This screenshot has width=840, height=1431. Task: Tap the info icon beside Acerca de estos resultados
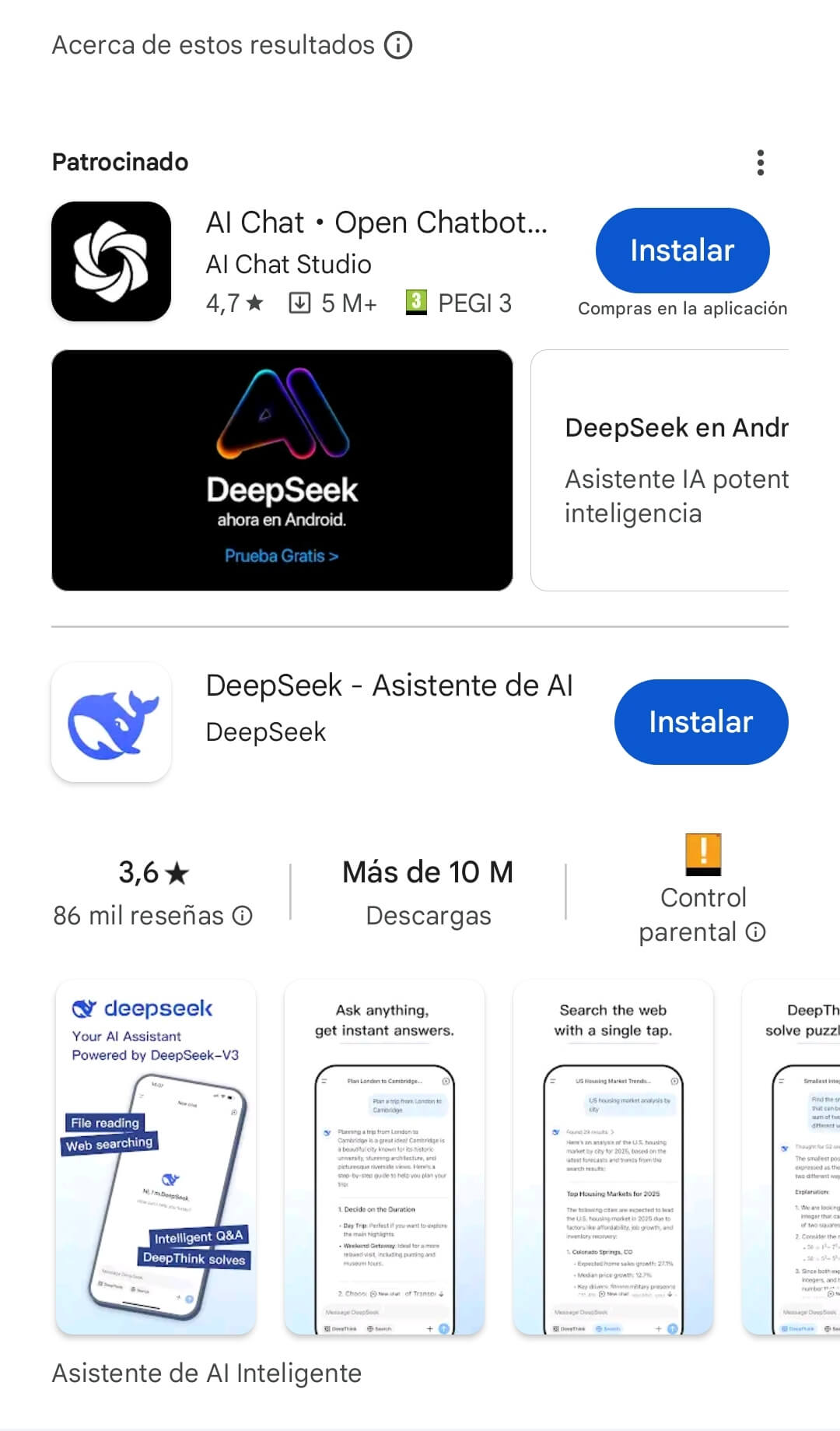pos(398,44)
